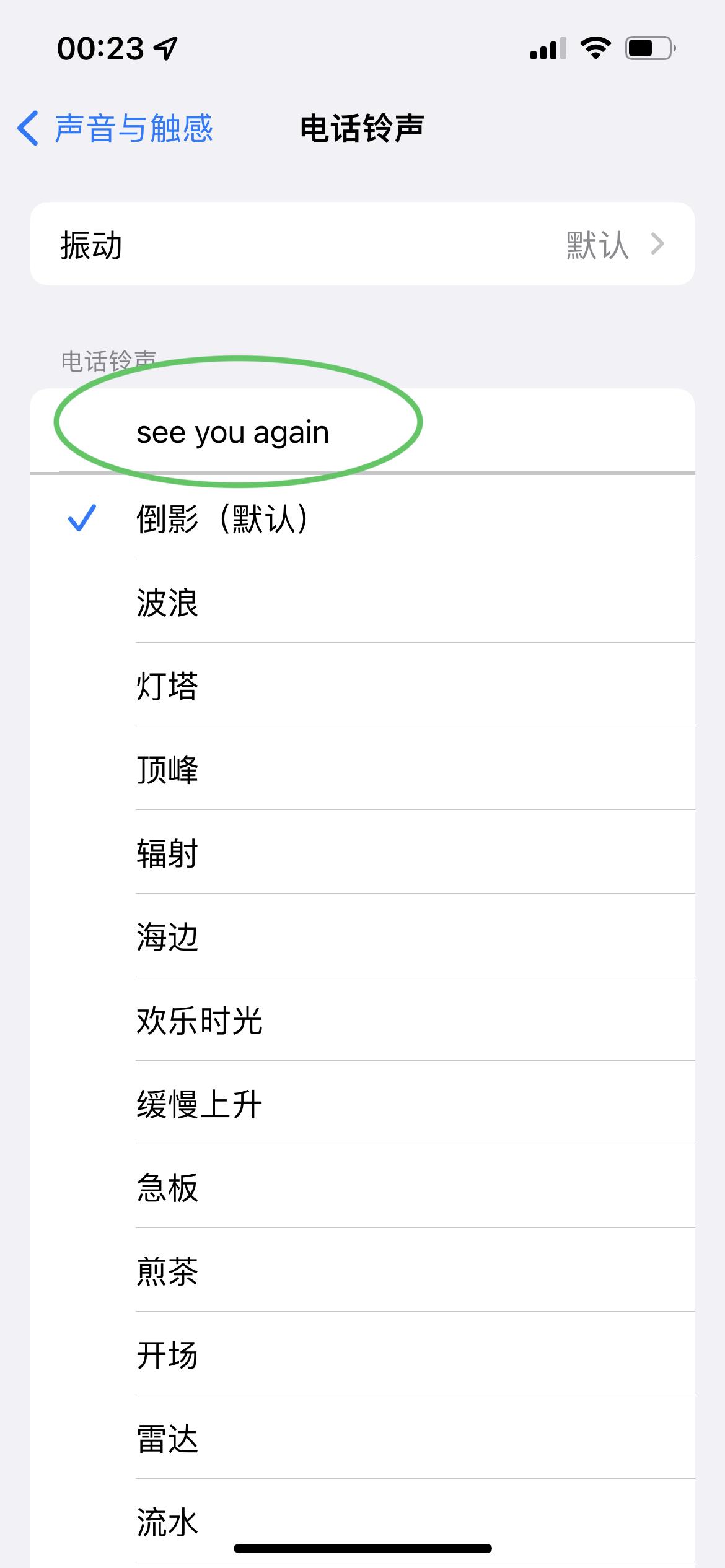725x1568 pixels.
Task: Select the circled see you again ringtone
Action: point(234,432)
